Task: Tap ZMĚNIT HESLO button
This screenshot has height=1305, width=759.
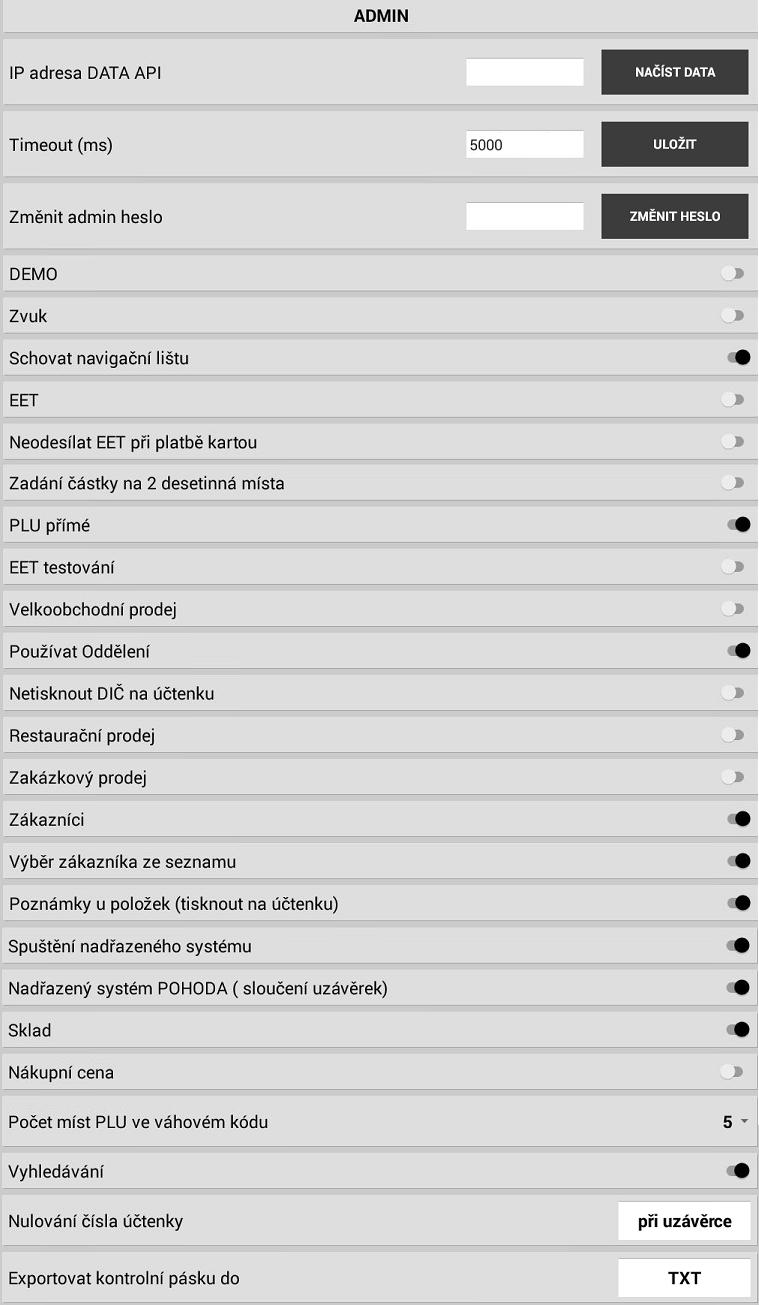Action: (x=675, y=216)
